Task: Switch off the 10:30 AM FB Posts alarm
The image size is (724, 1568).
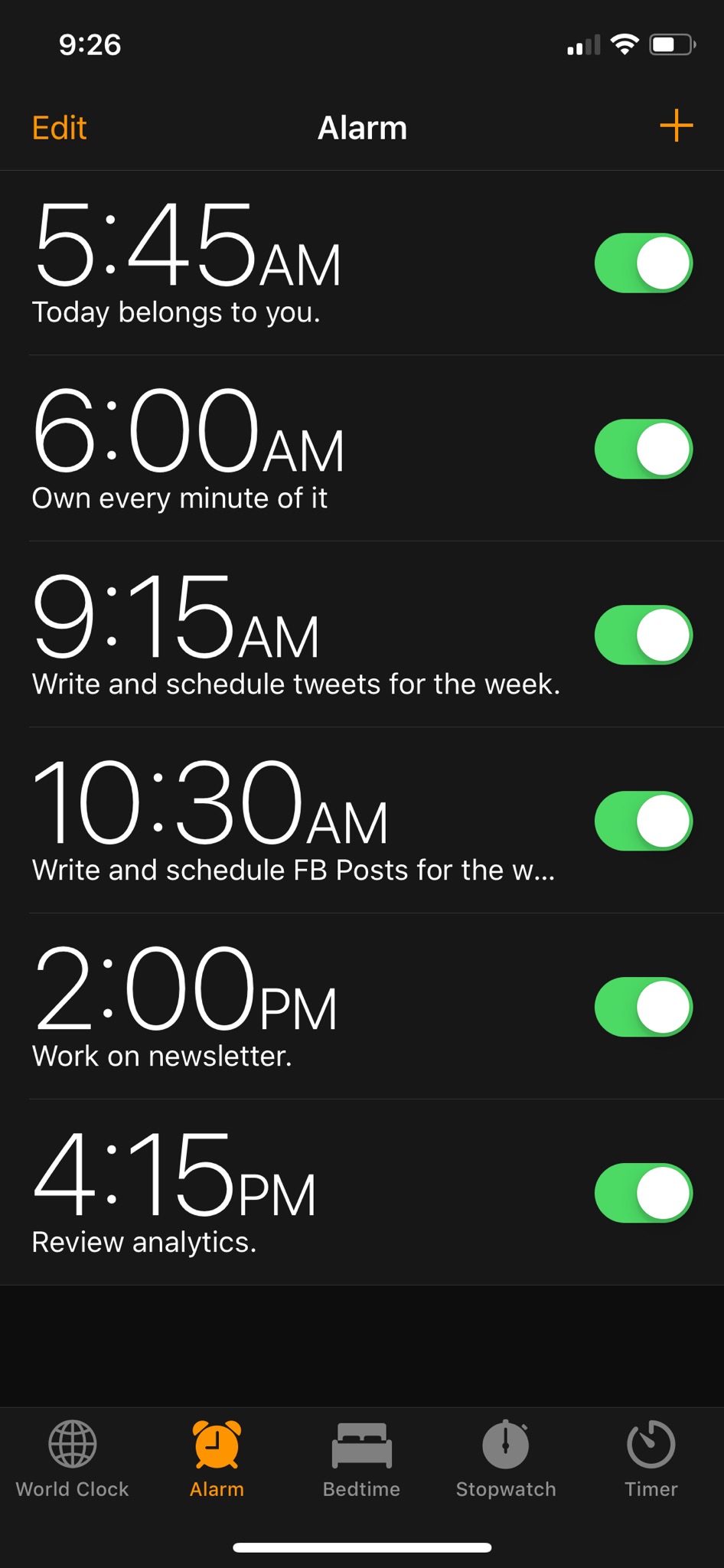Action: coord(642,821)
